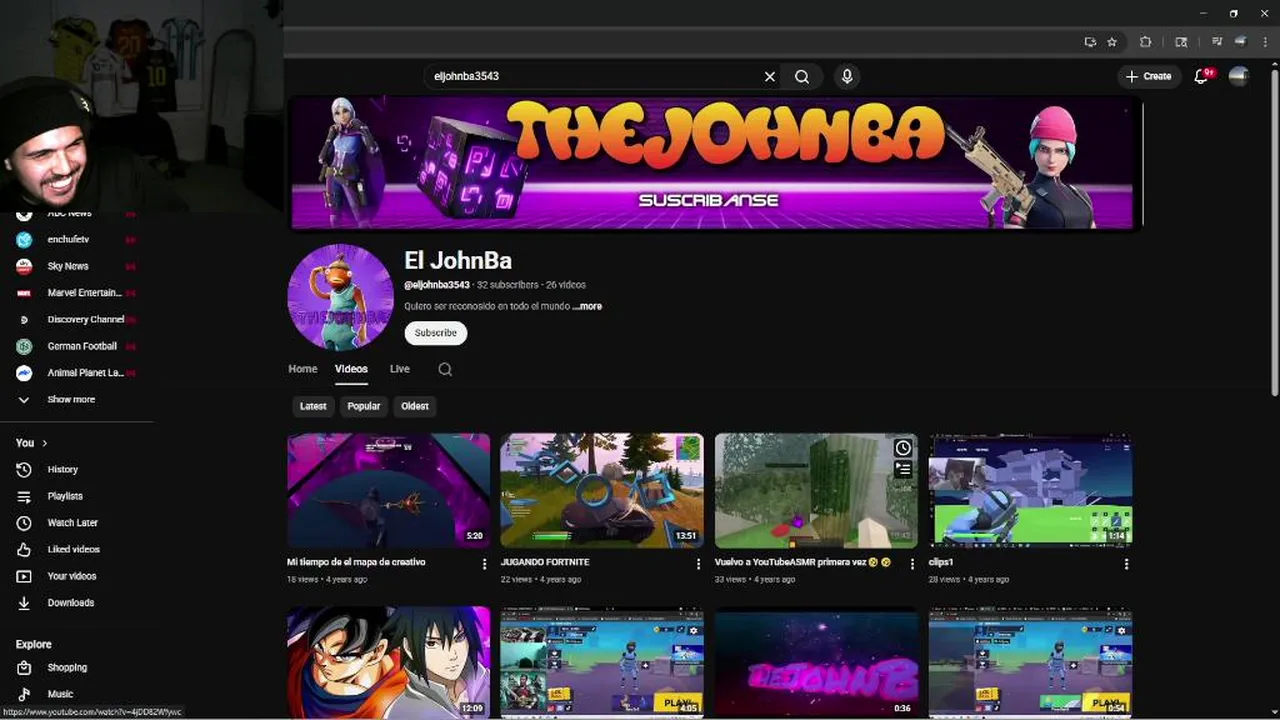Screen dimensions: 1280x720
Task: Switch to the Live tab
Action: [400, 369]
